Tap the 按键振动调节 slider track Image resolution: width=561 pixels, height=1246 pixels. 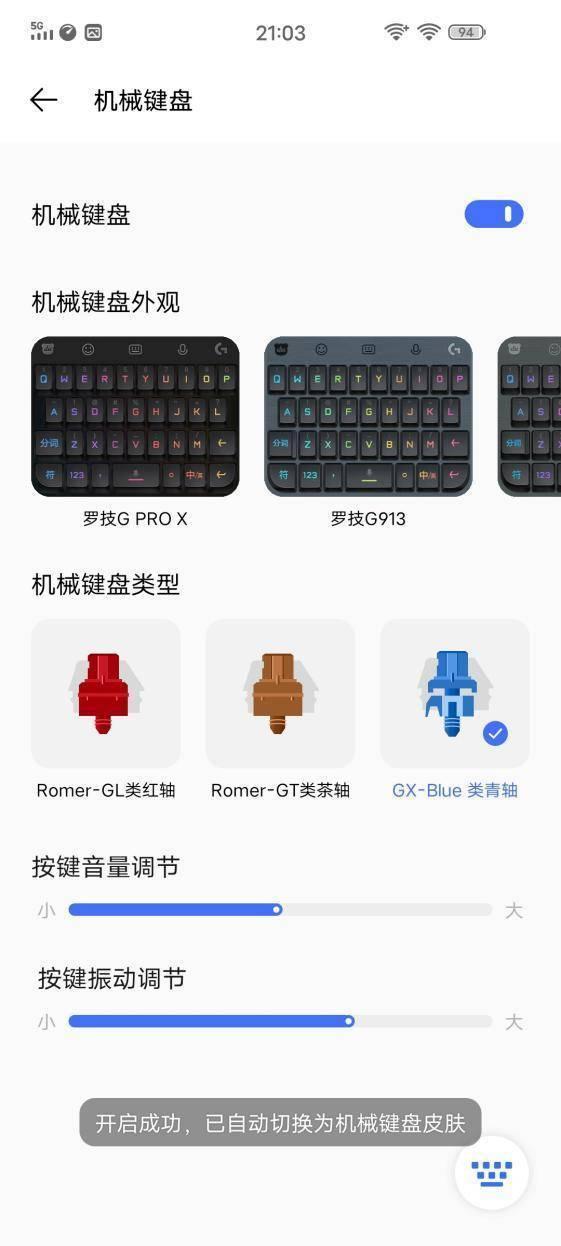[280, 1021]
